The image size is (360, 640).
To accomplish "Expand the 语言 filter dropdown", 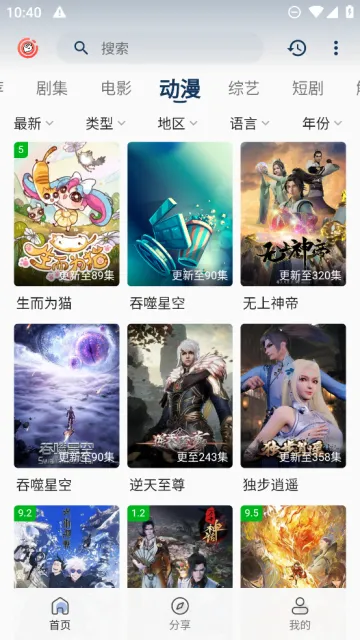I will tap(249, 123).
